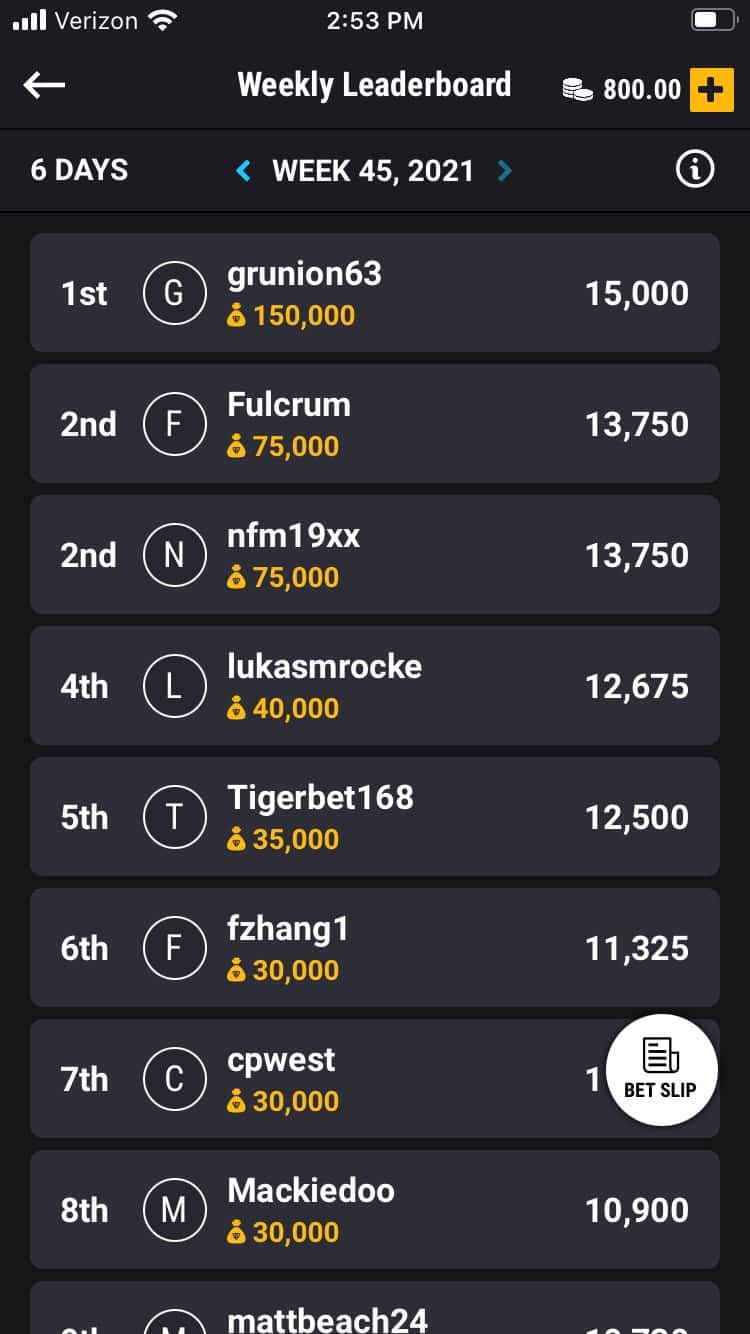View grunion63's leaderboard entry
Viewport: 750px width, 1334px height.
click(375, 292)
